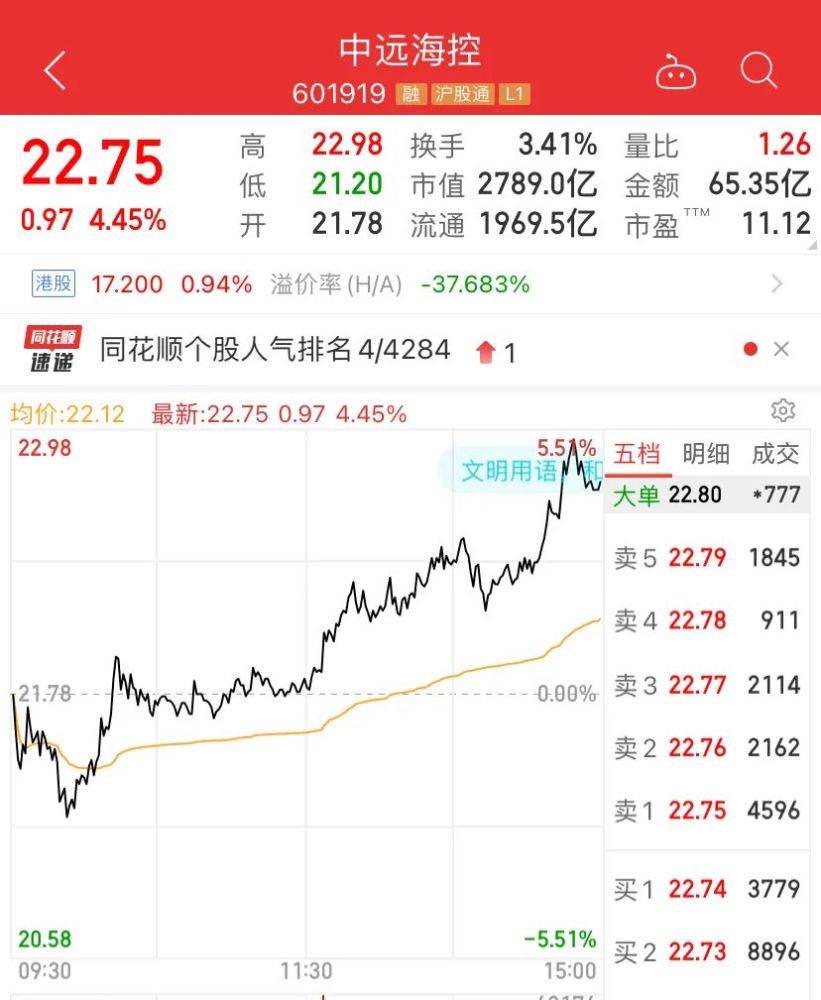Screen dimensions: 821x1000
Task: Open the 港股 H-share quote row
Action: click(410, 284)
